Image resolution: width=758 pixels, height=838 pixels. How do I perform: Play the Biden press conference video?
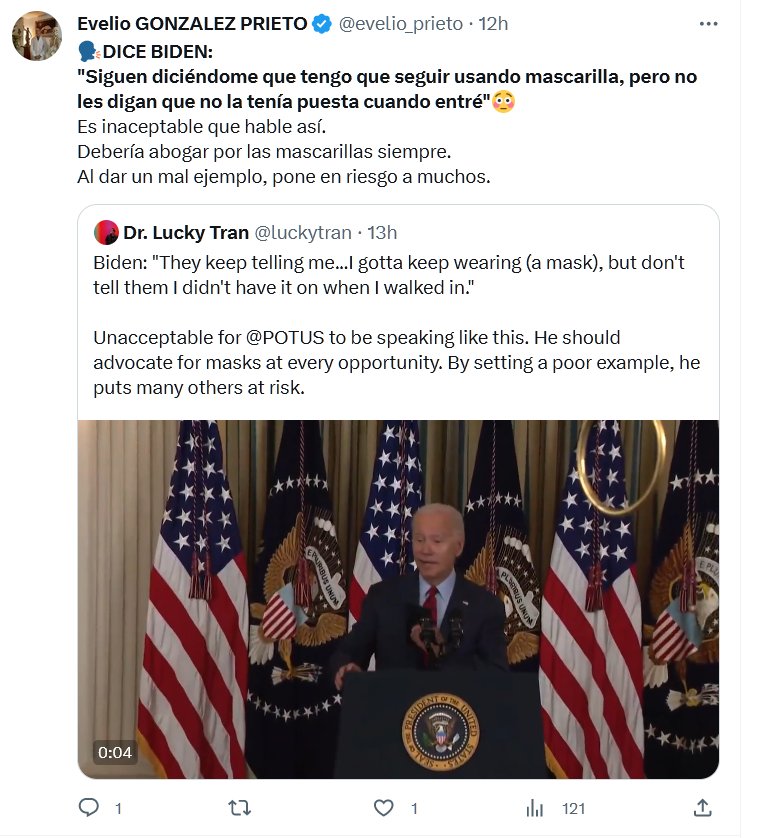(x=398, y=598)
